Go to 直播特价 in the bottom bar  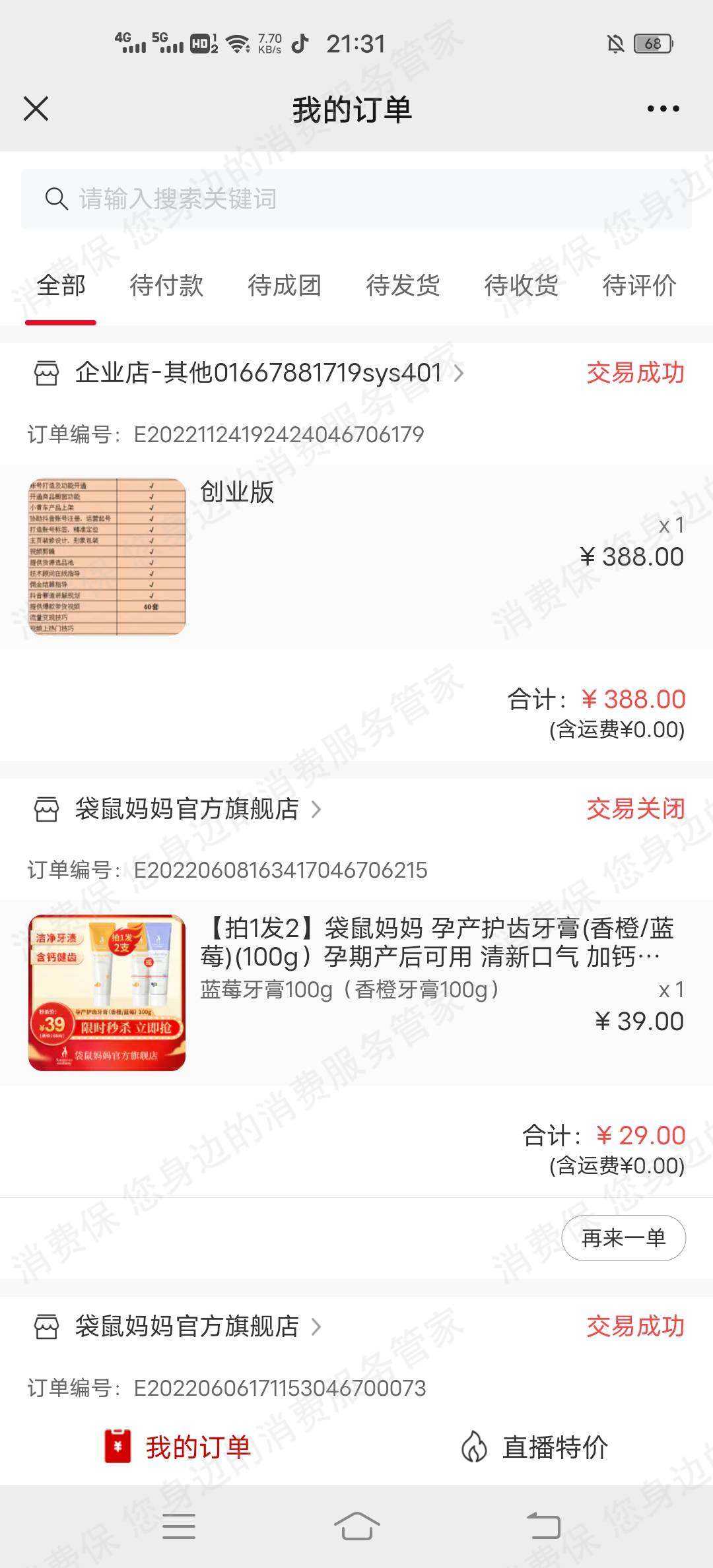pyautogui.click(x=535, y=1447)
